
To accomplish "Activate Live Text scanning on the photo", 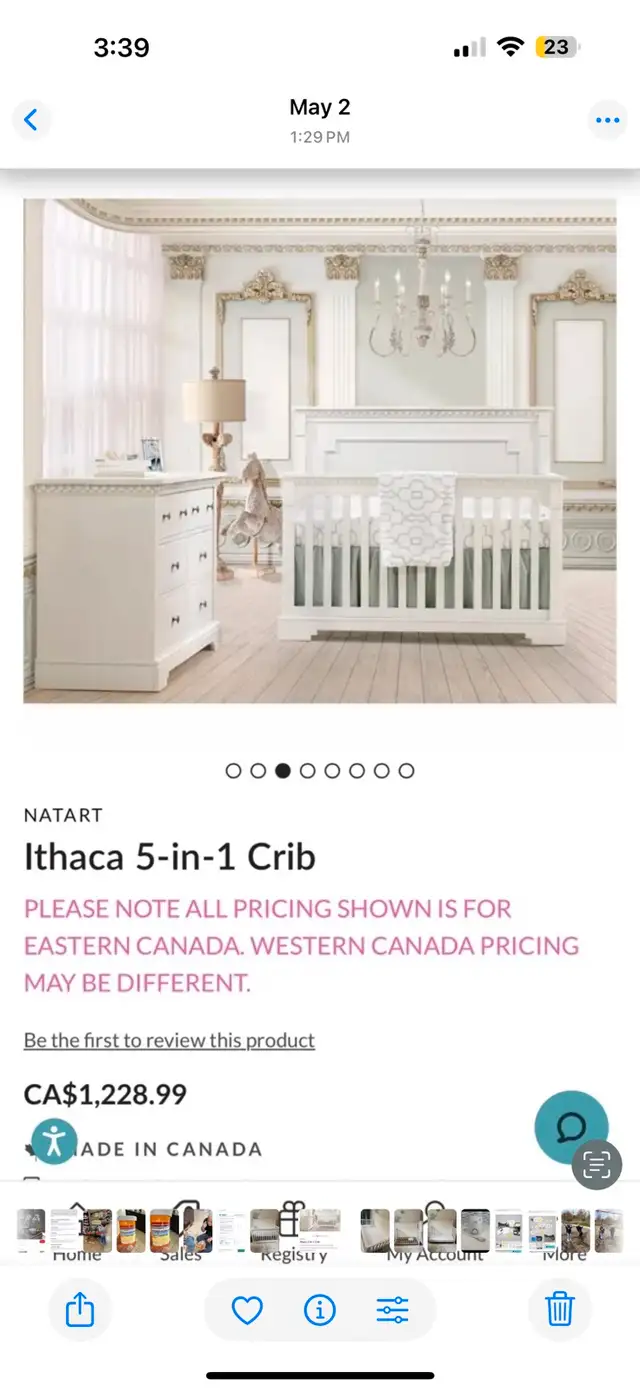I will [x=597, y=1164].
